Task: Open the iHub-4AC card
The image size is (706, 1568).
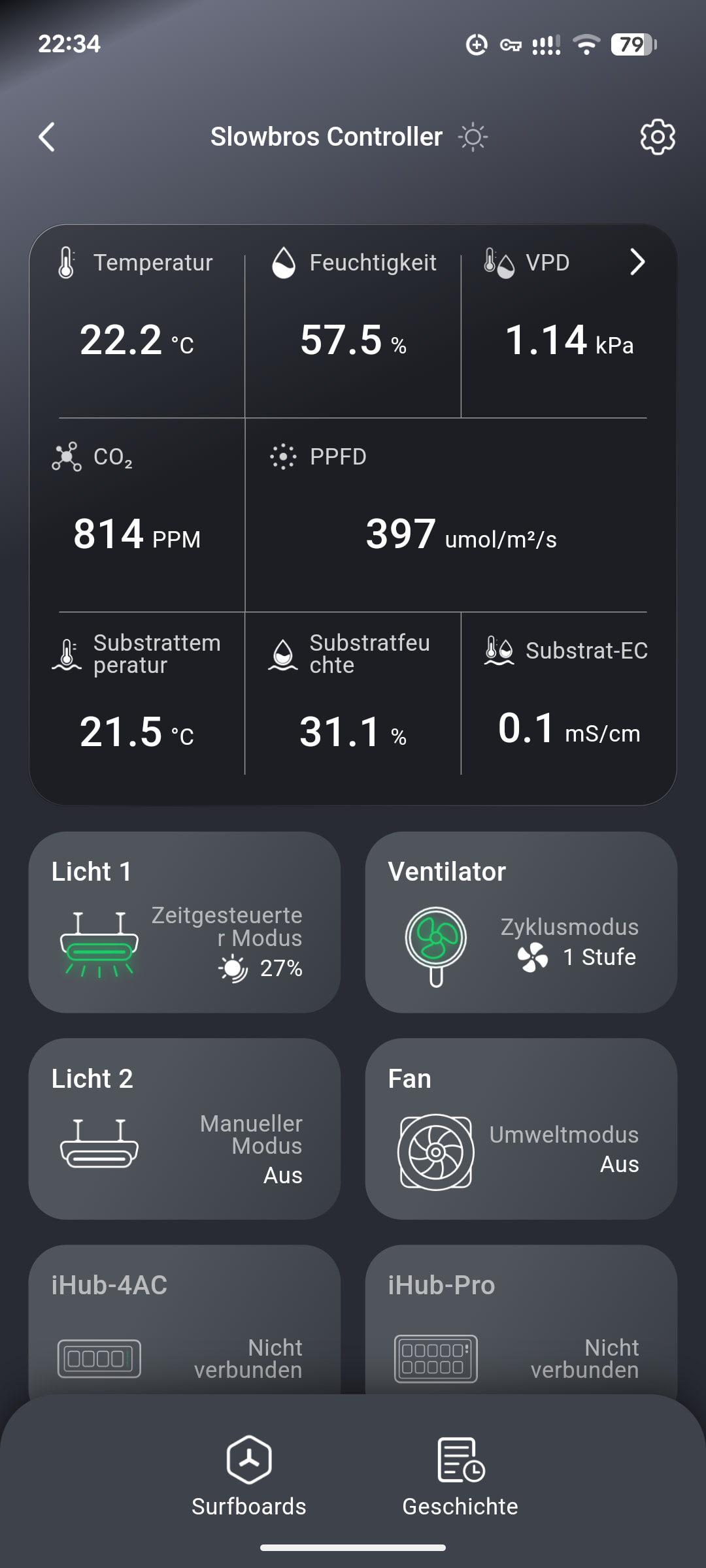Action: point(184,1320)
